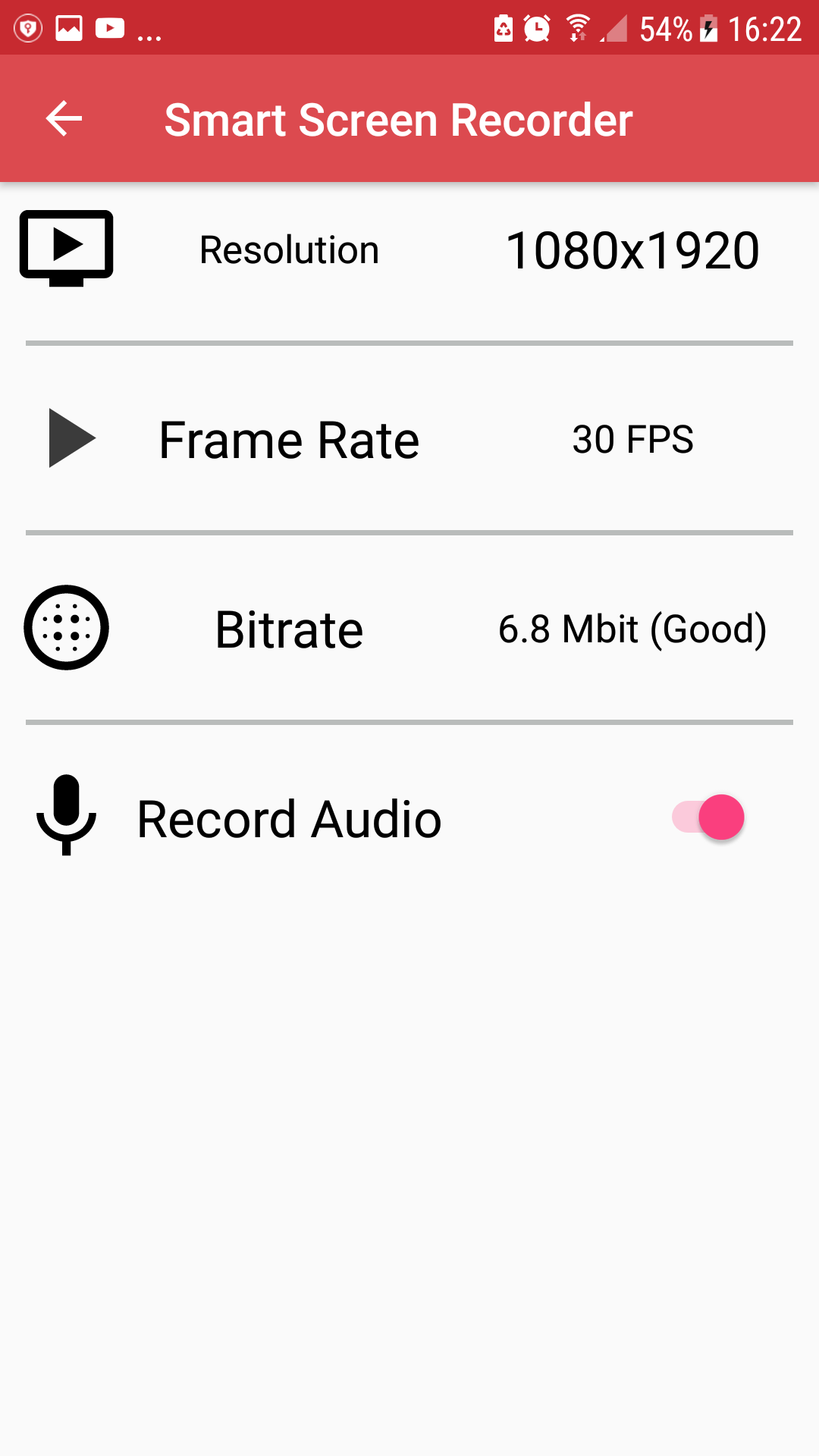819x1456 pixels.
Task: Change the Frame Rate setting
Action: tap(409, 439)
